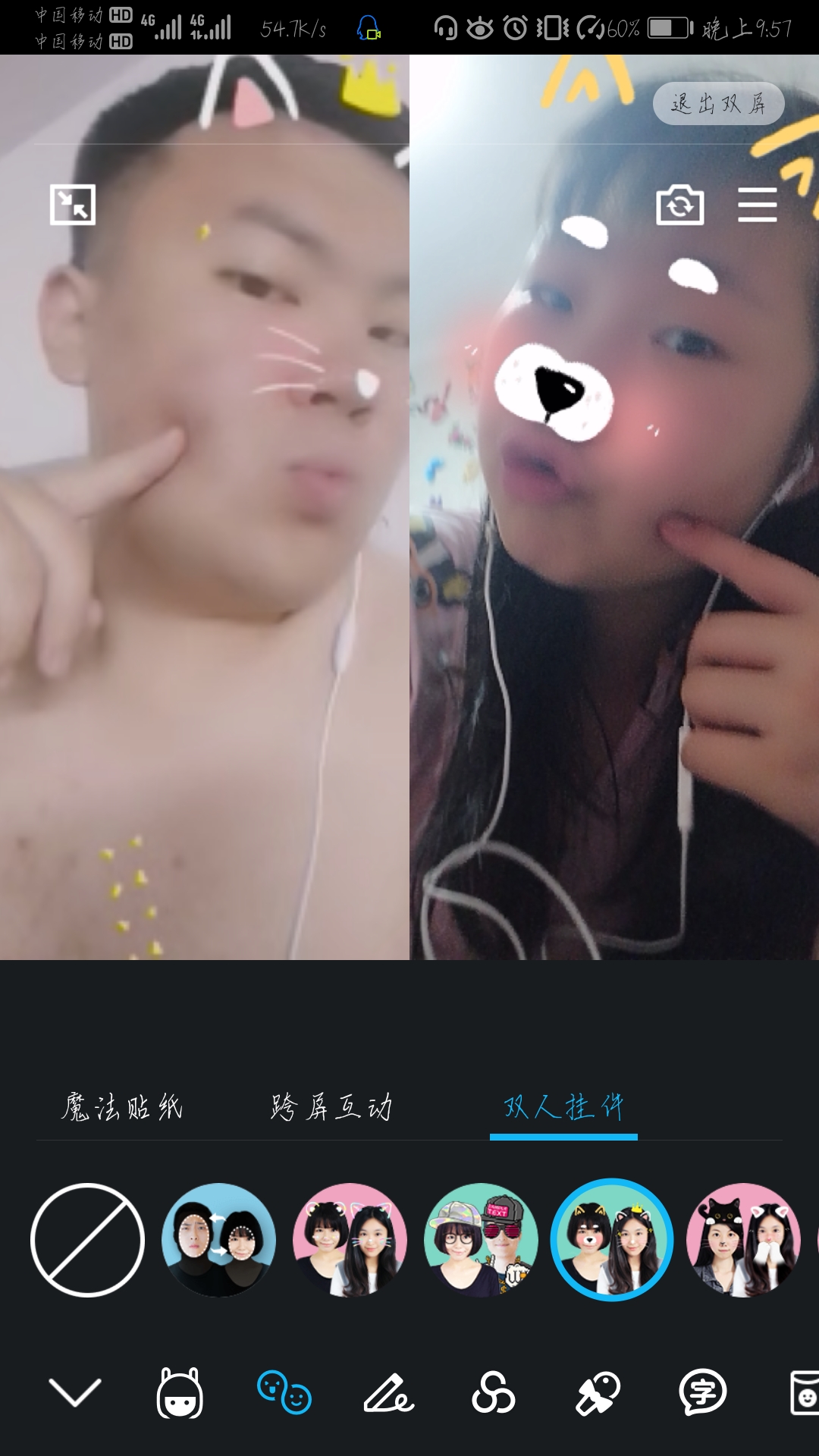This screenshot has width=819, height=1456.
Task: Open the filter circles tool
Action: pyautogui.click(x=494, y=1392)
